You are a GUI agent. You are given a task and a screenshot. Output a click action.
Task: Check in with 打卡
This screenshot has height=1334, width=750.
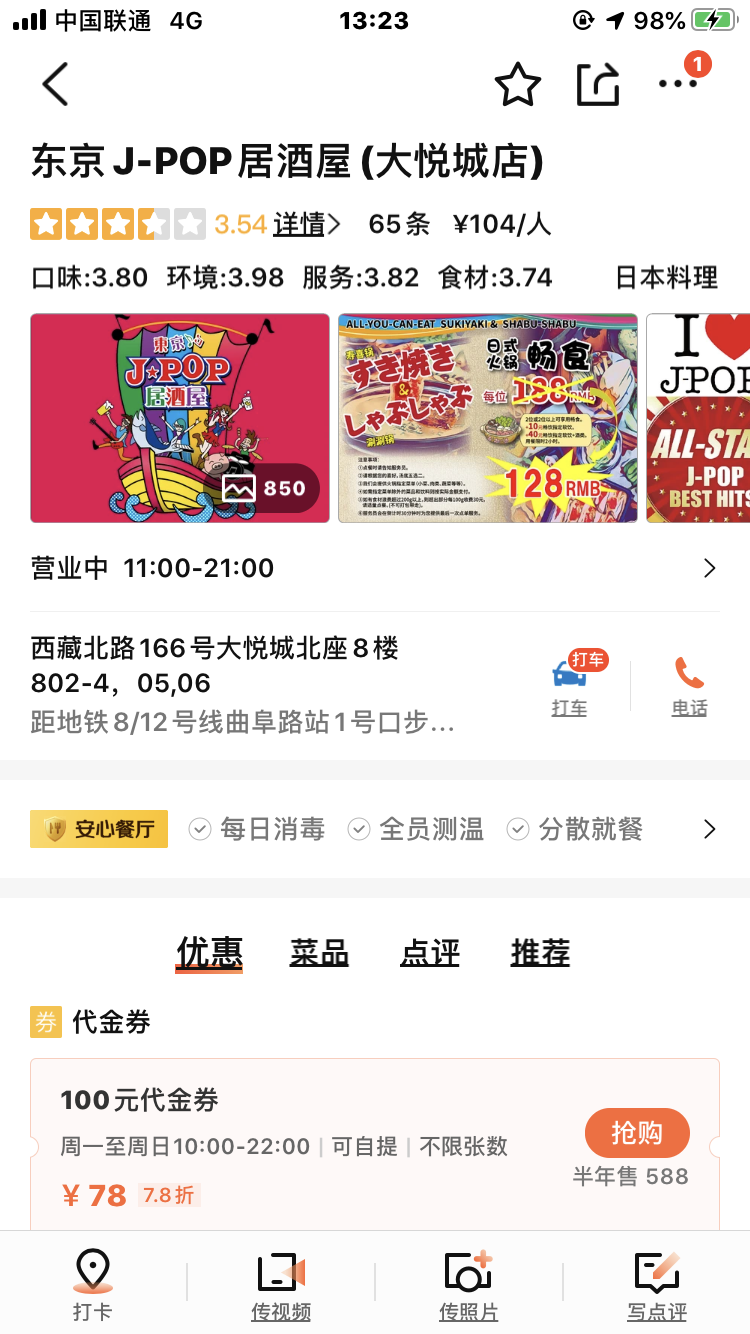[x=93, y=1284]
